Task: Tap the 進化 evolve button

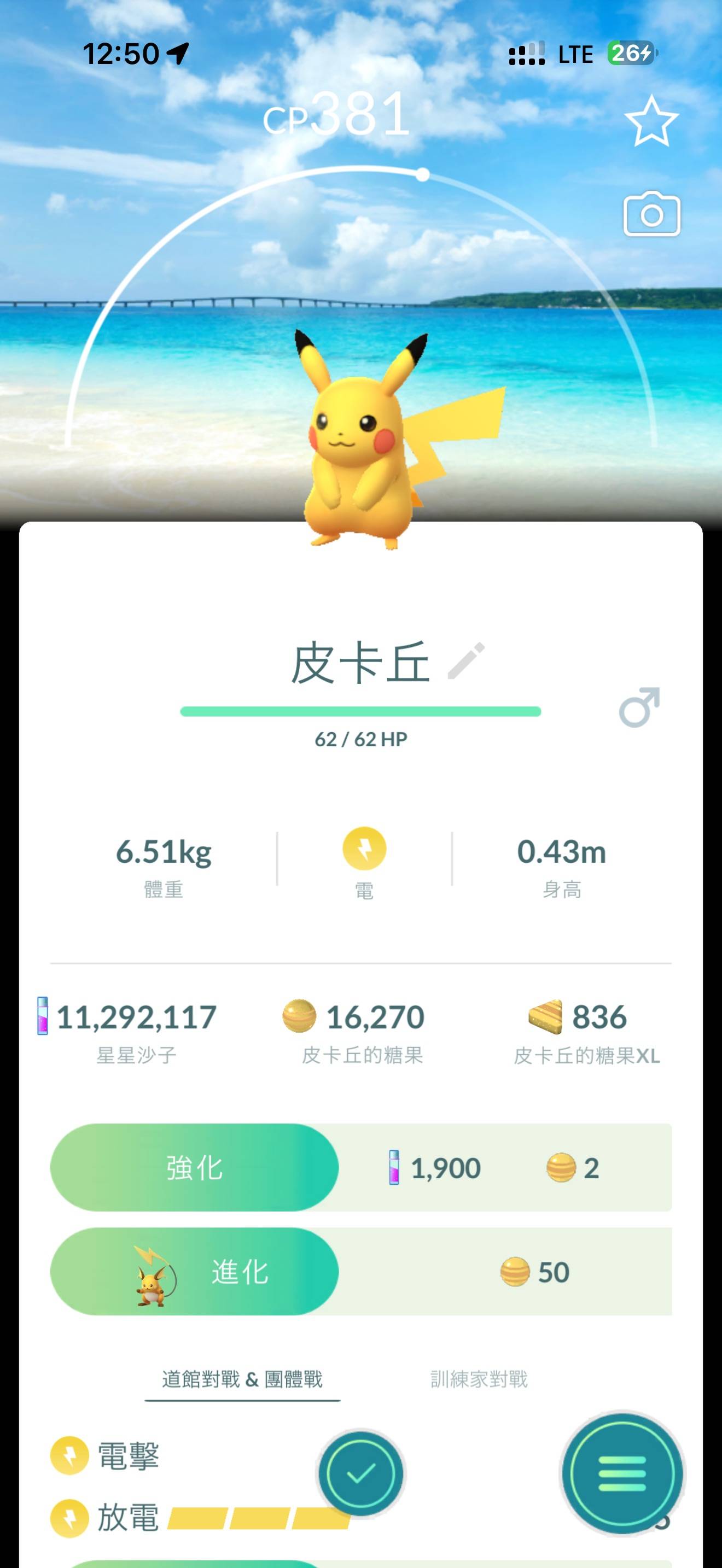Action: coord(194,1272)
